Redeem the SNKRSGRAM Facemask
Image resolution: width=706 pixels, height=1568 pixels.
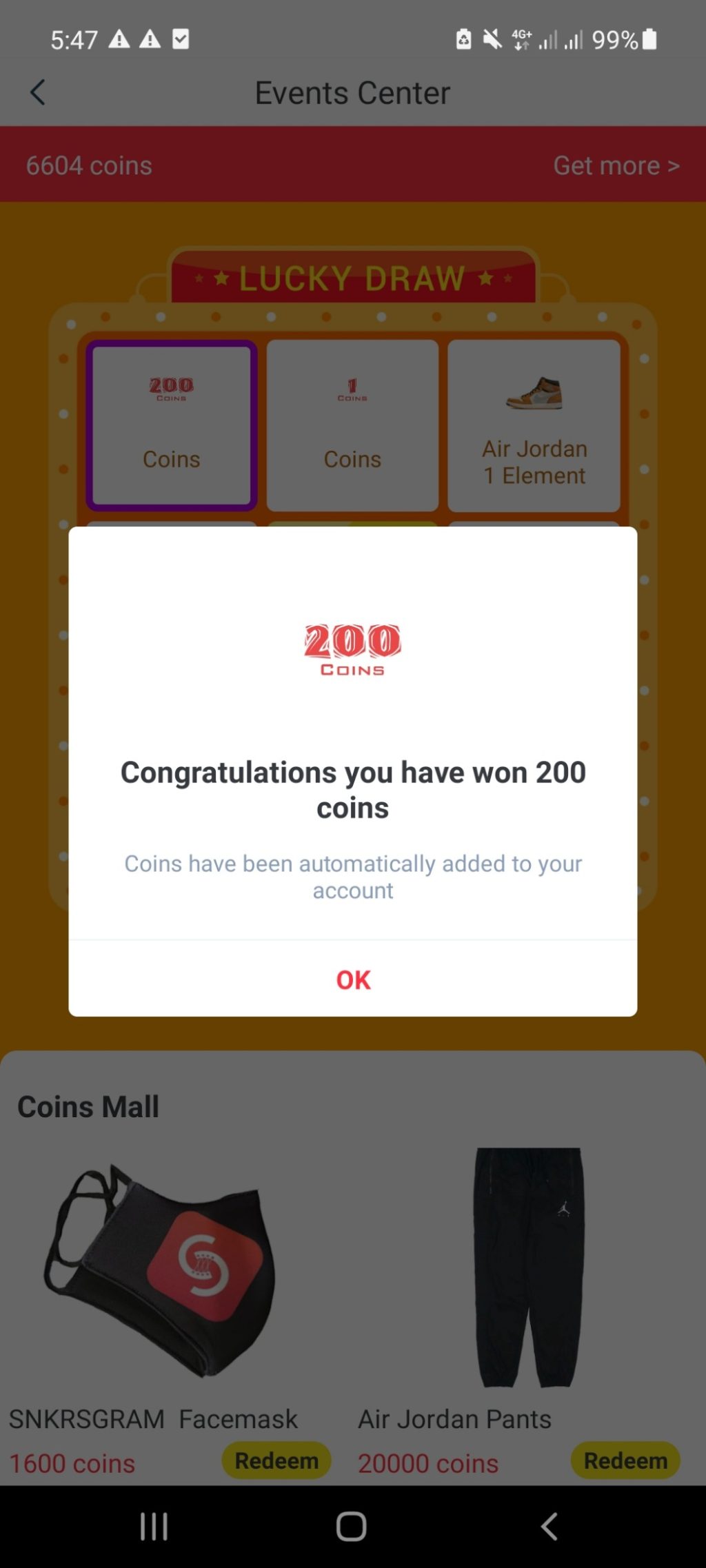(276, 1460)
